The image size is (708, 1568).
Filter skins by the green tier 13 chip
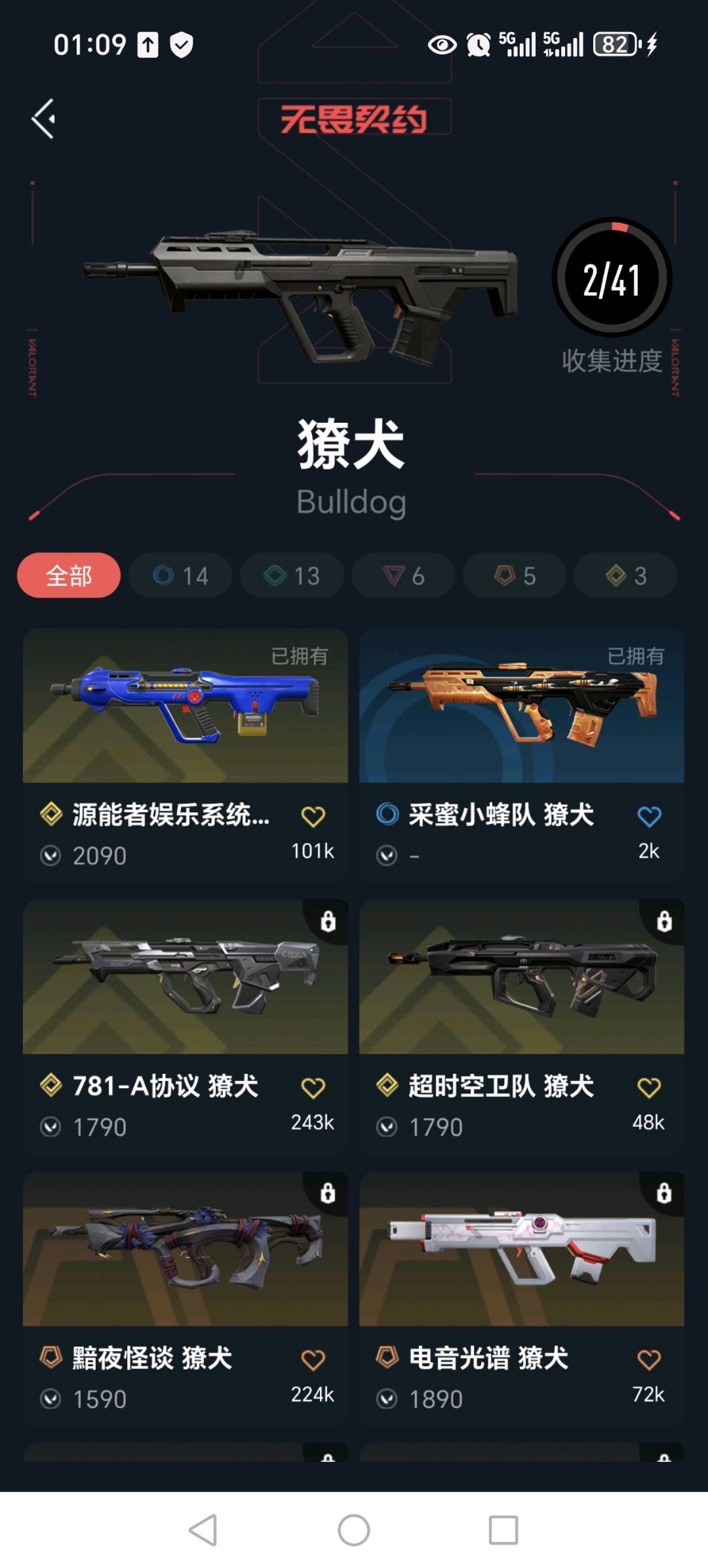click(x=292, y=576)
